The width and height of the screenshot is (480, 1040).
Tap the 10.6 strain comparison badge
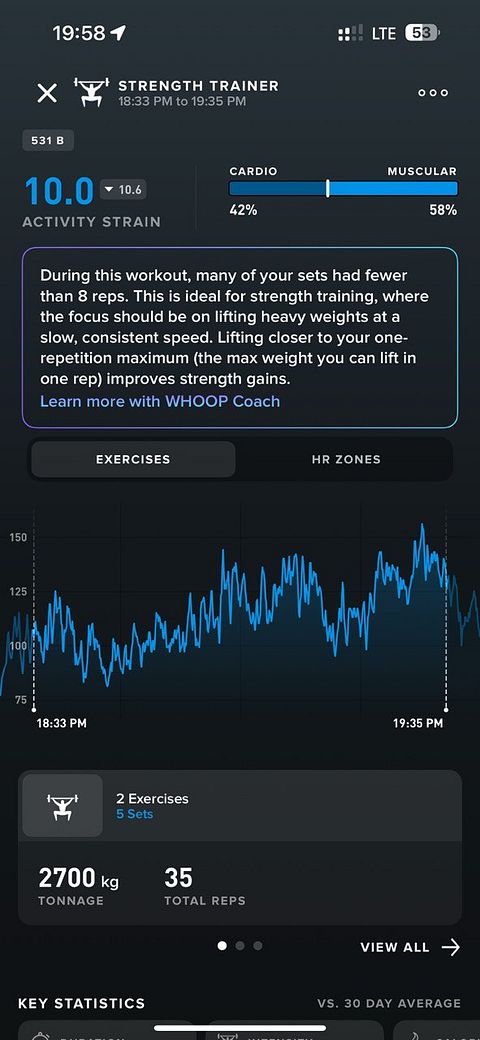coord(123,190)
